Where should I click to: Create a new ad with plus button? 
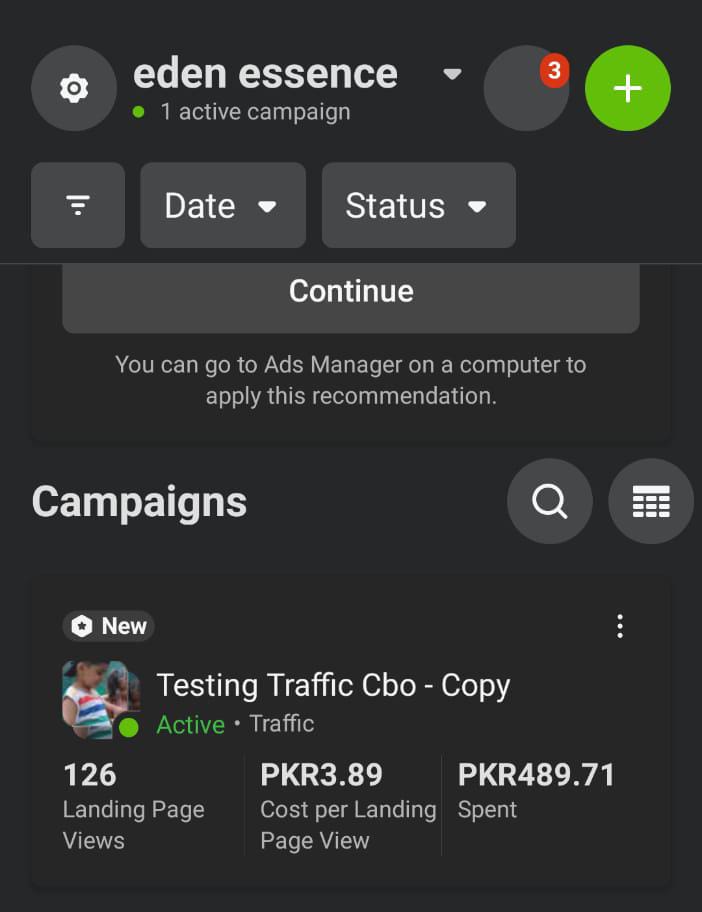coord(627,88)
